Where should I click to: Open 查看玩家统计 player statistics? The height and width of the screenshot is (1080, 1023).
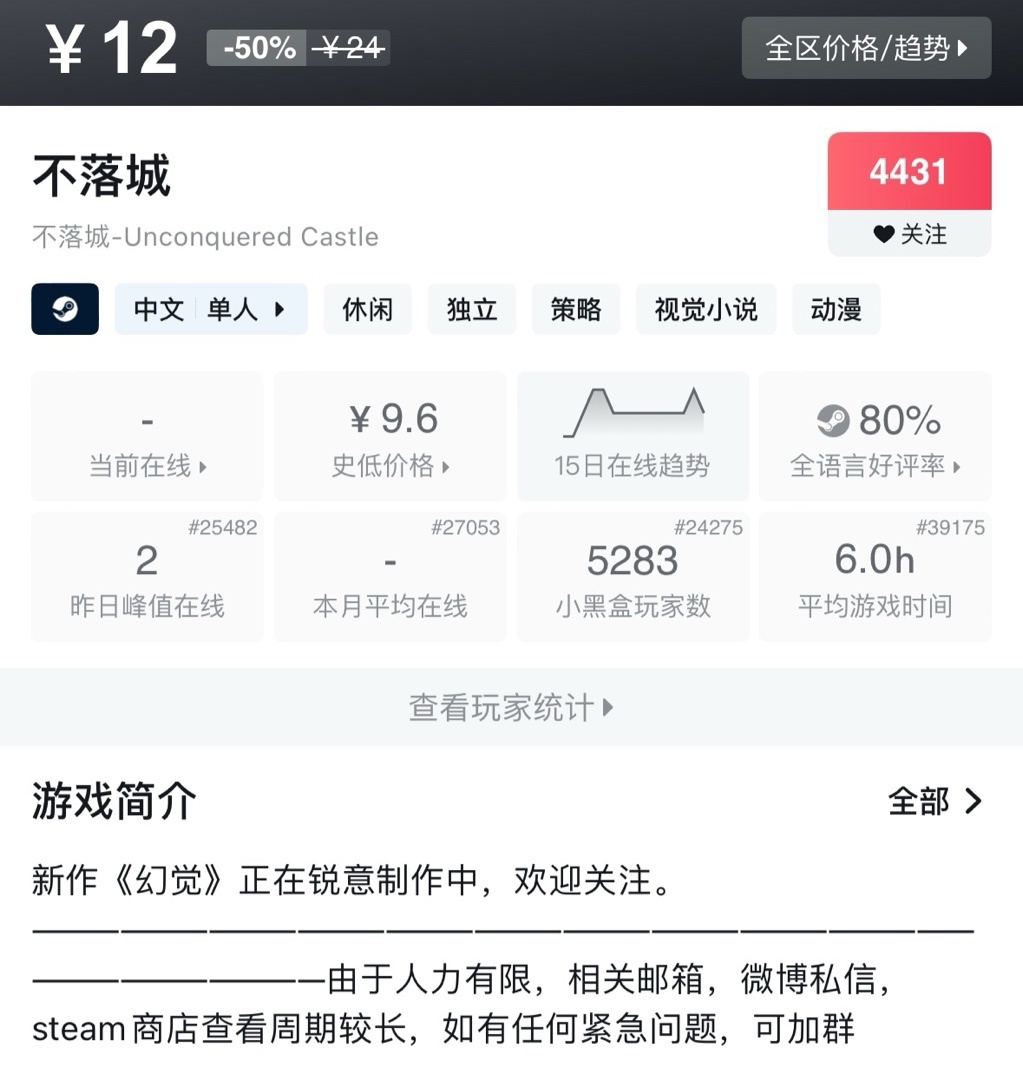click(511, 707)
